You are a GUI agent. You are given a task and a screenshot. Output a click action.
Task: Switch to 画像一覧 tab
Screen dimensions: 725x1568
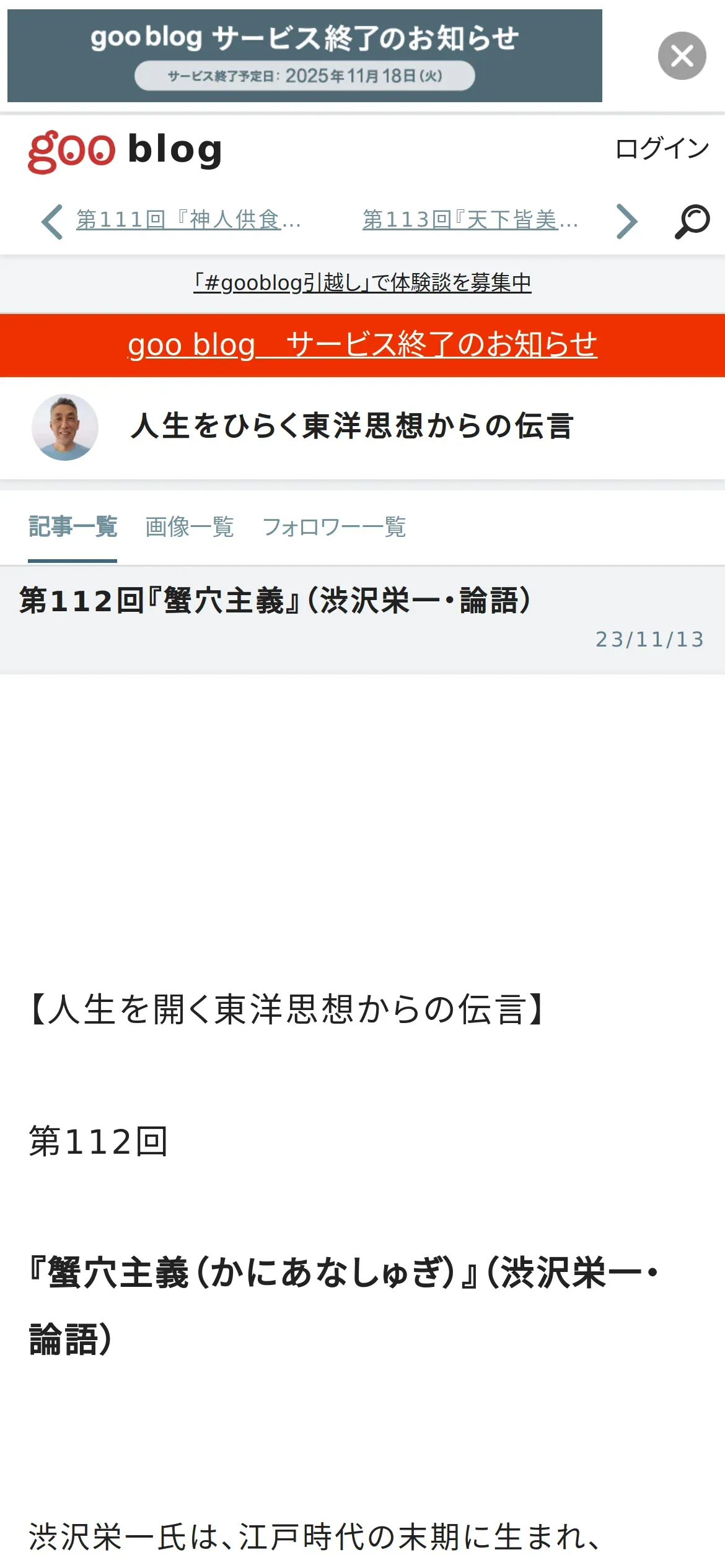(190, 527)
